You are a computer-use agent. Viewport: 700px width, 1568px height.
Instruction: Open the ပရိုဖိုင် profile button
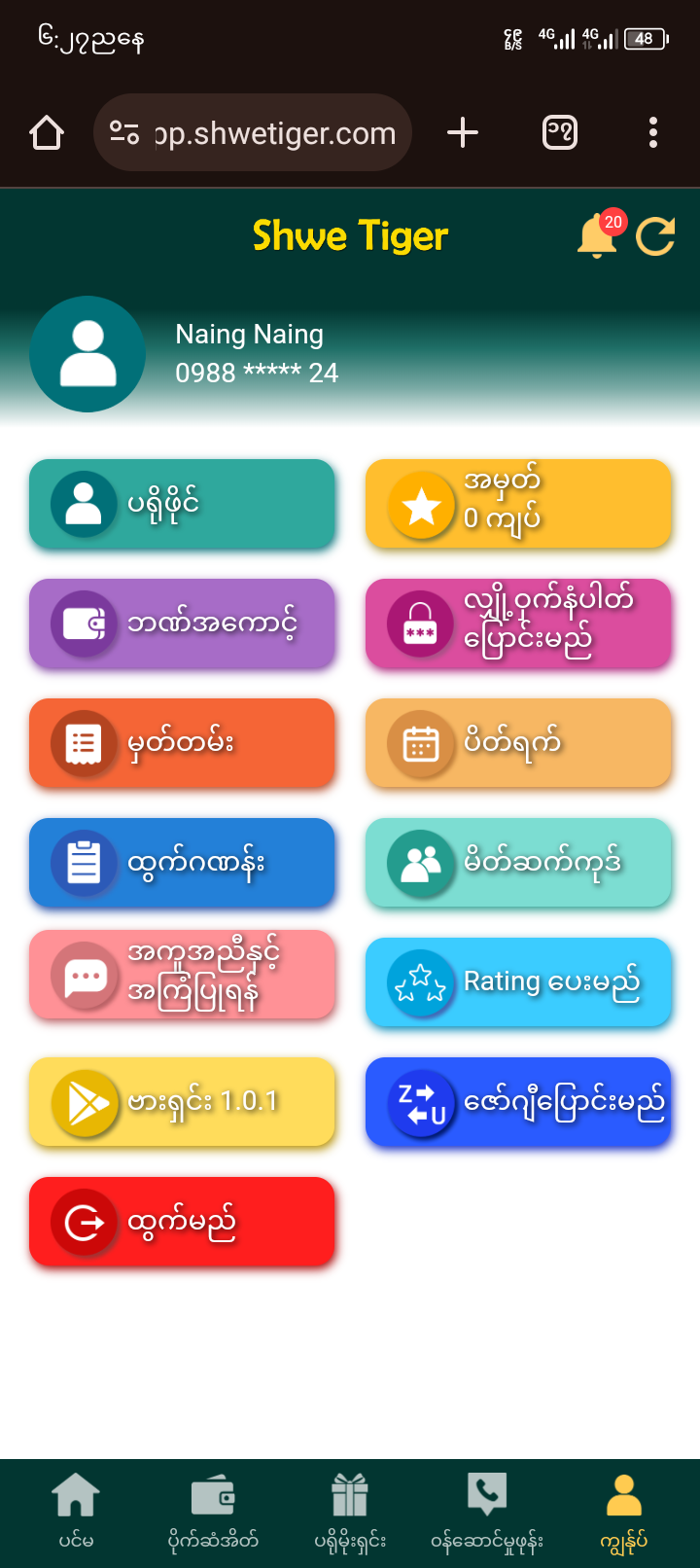182,504
